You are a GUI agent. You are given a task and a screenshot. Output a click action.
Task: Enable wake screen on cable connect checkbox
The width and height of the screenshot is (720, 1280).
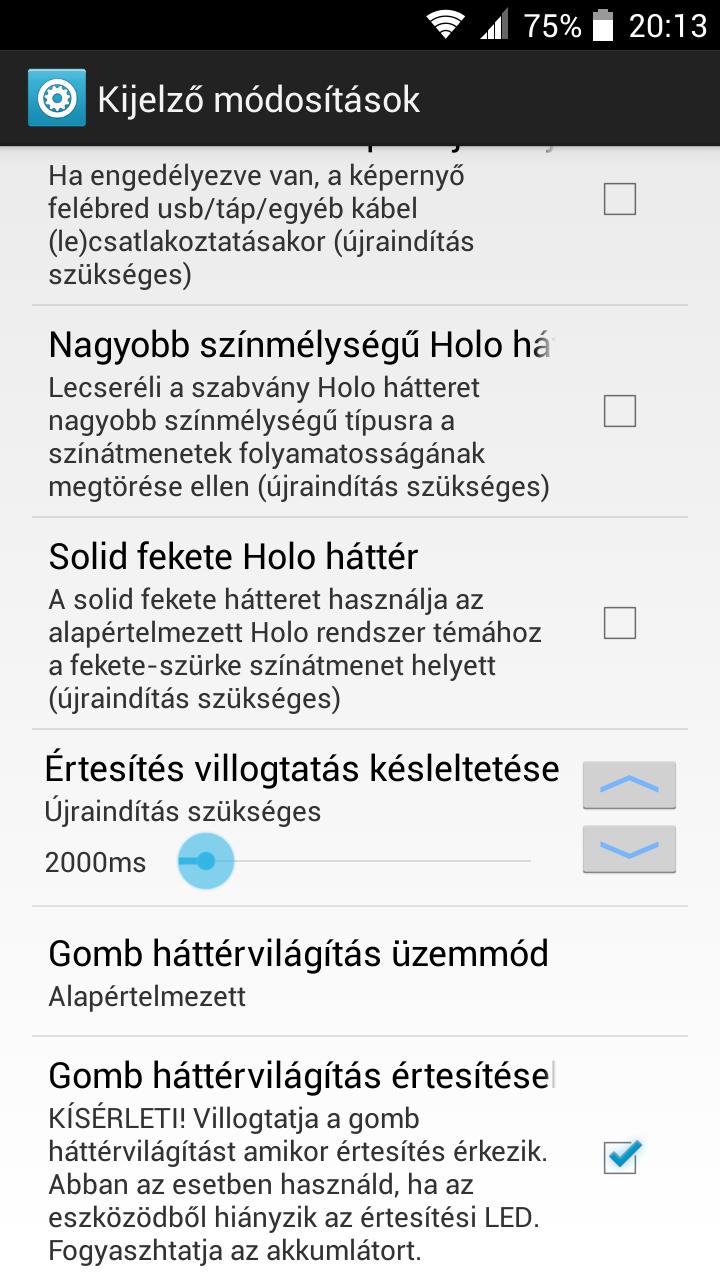(x=620, y=199)
